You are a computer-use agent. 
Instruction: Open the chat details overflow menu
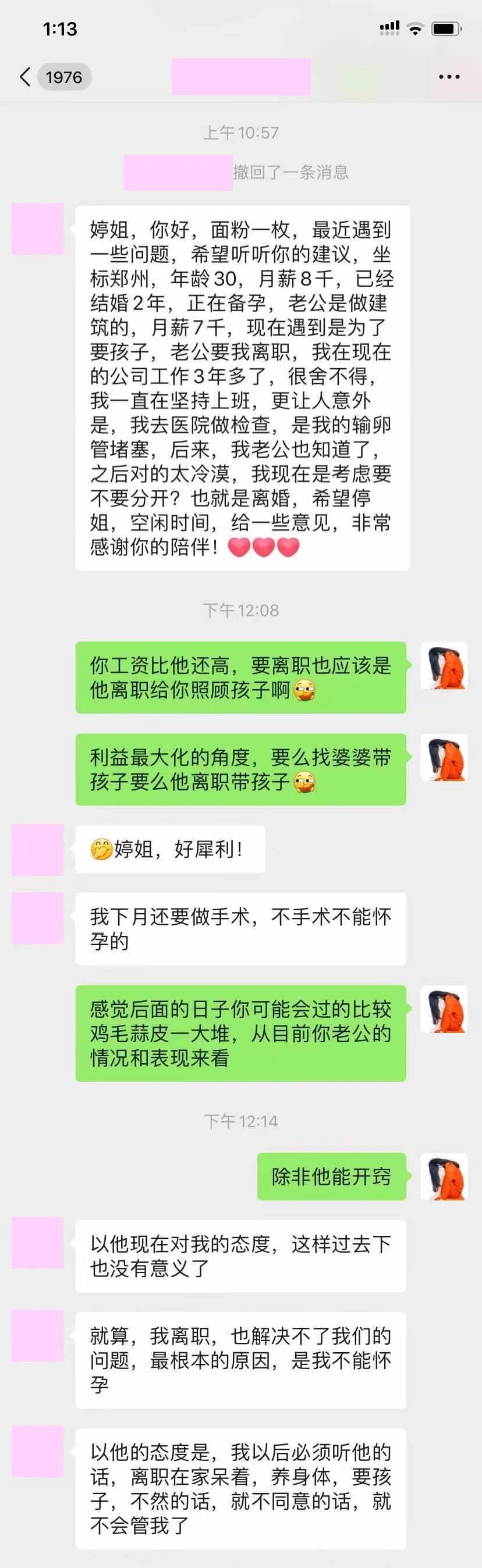point(449,77)
